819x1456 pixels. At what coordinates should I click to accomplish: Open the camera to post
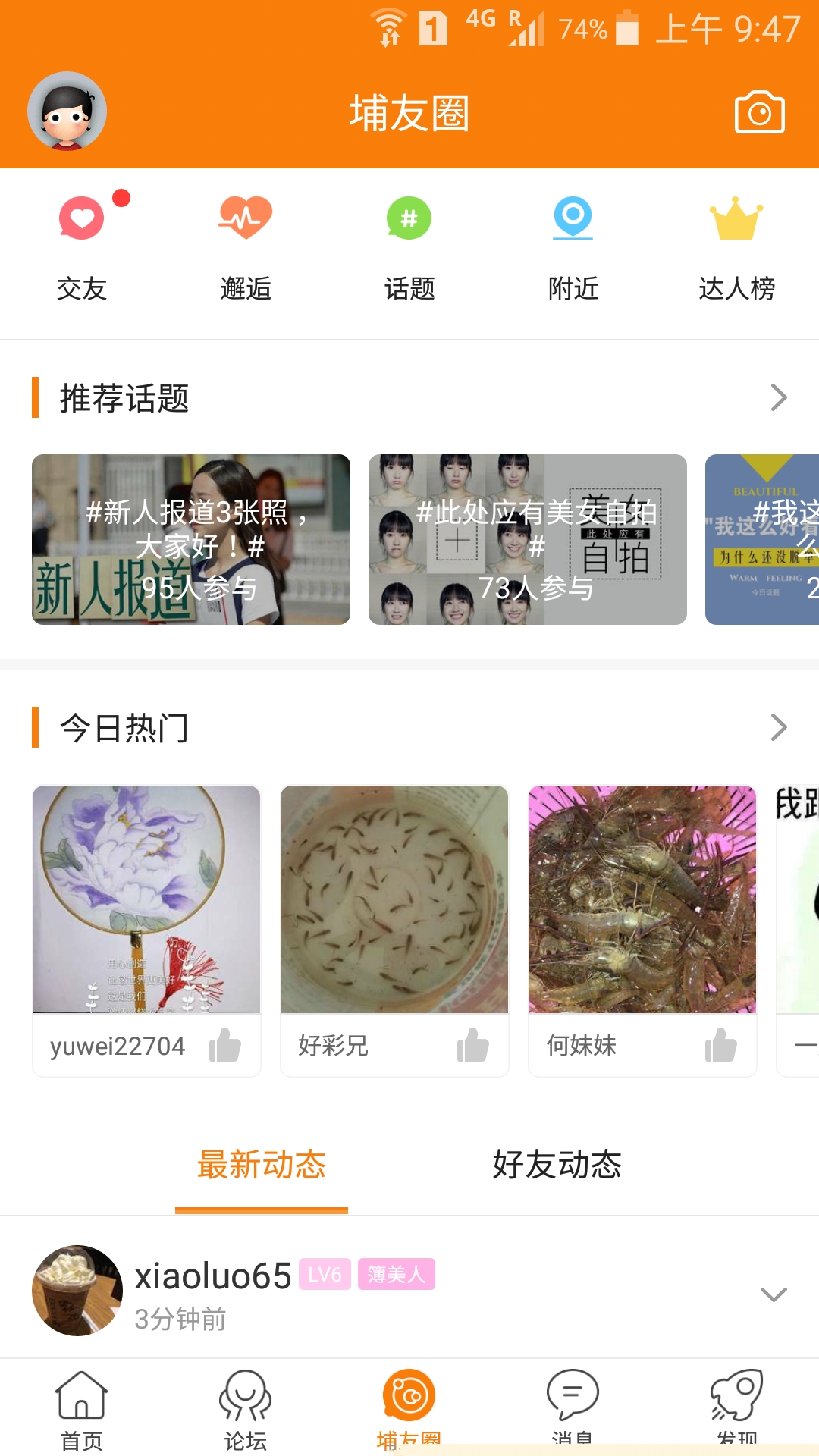759,113
